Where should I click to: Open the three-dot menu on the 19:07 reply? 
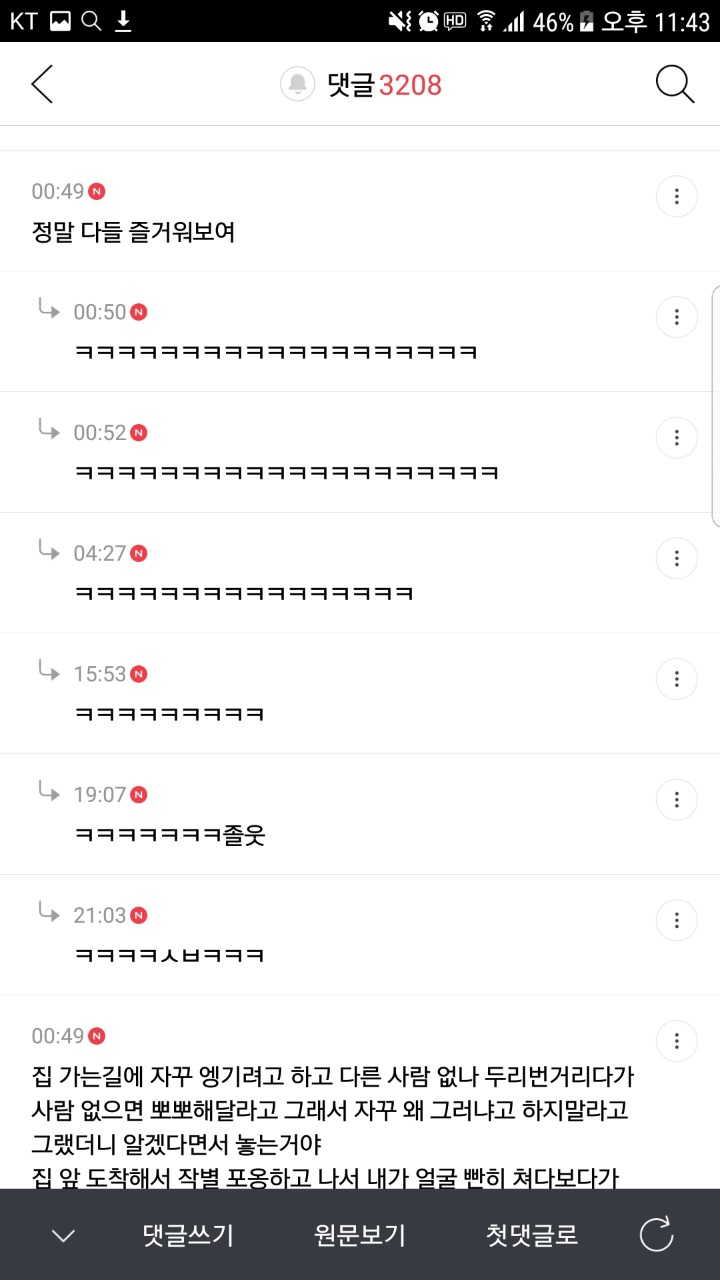(677, 800)
